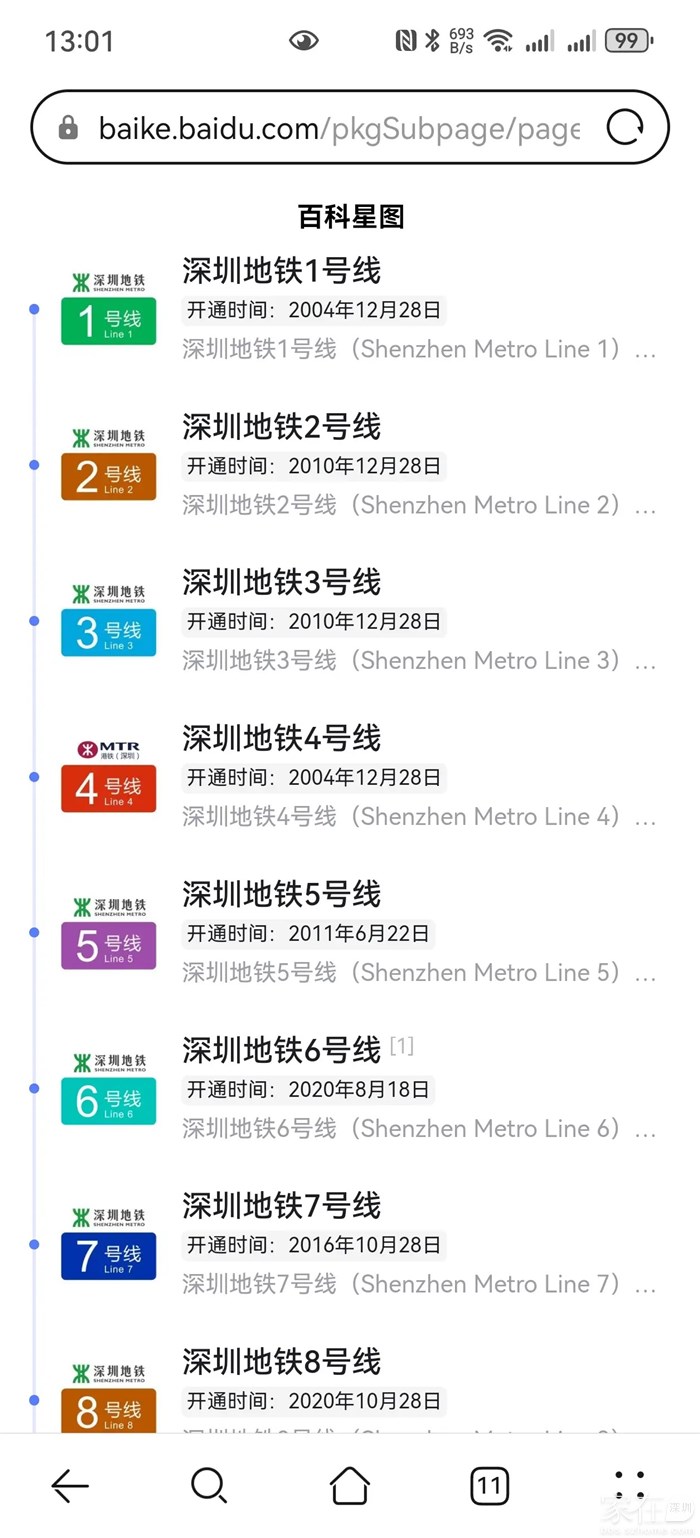
Task: Go to the browser home page
Action: pyautogui.click(x=349, y=1486)
